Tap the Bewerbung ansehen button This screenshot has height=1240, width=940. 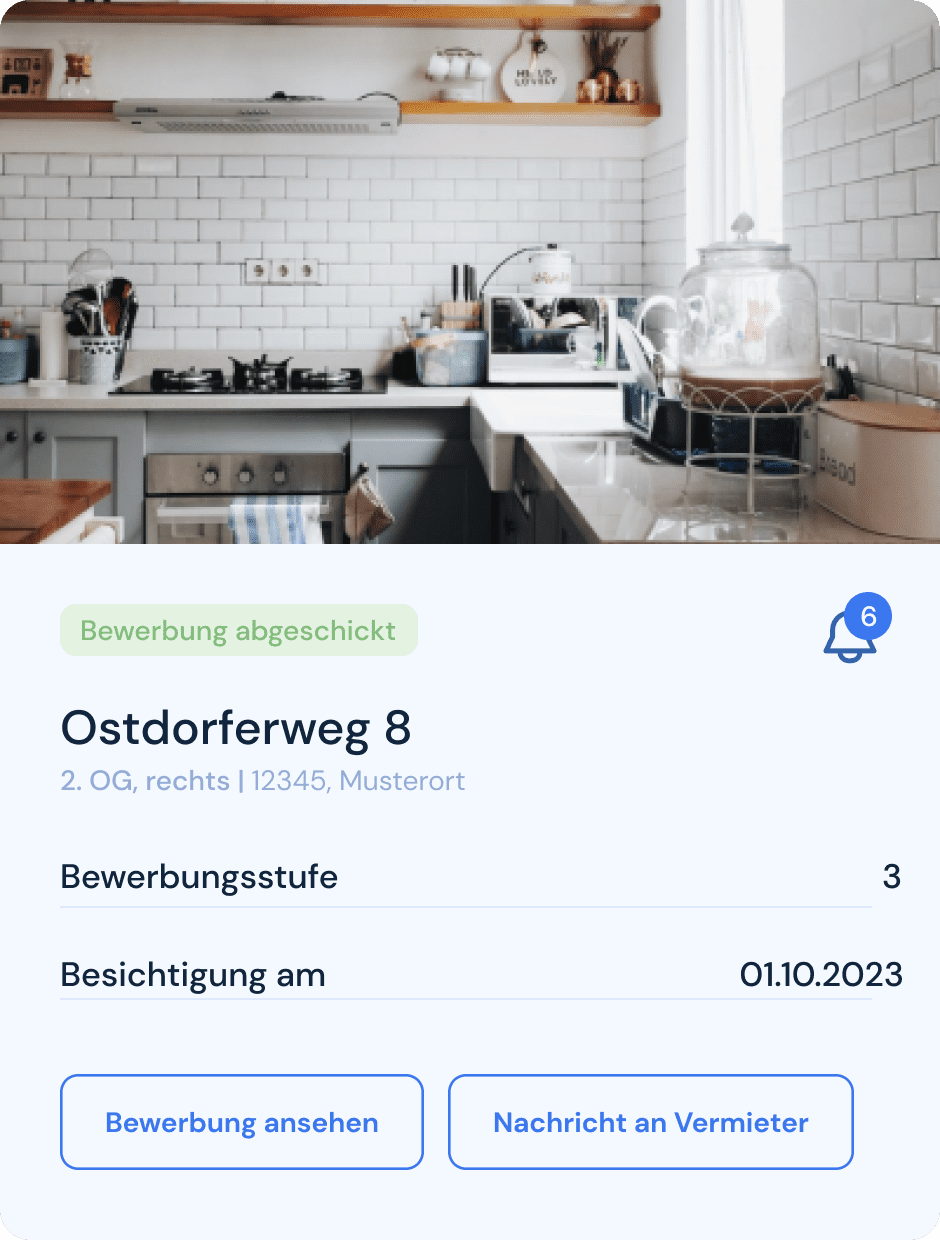point(242,1122)
